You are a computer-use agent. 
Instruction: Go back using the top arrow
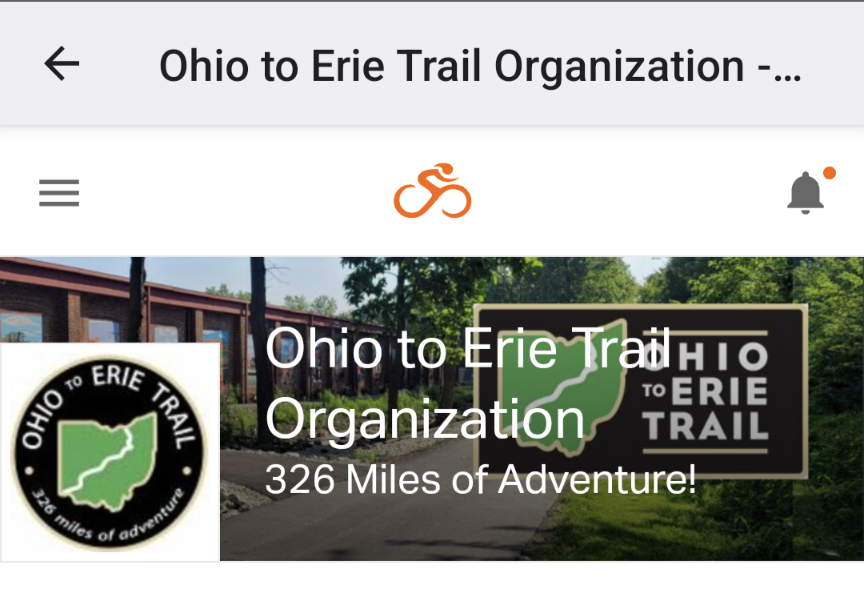coord(61,64)
